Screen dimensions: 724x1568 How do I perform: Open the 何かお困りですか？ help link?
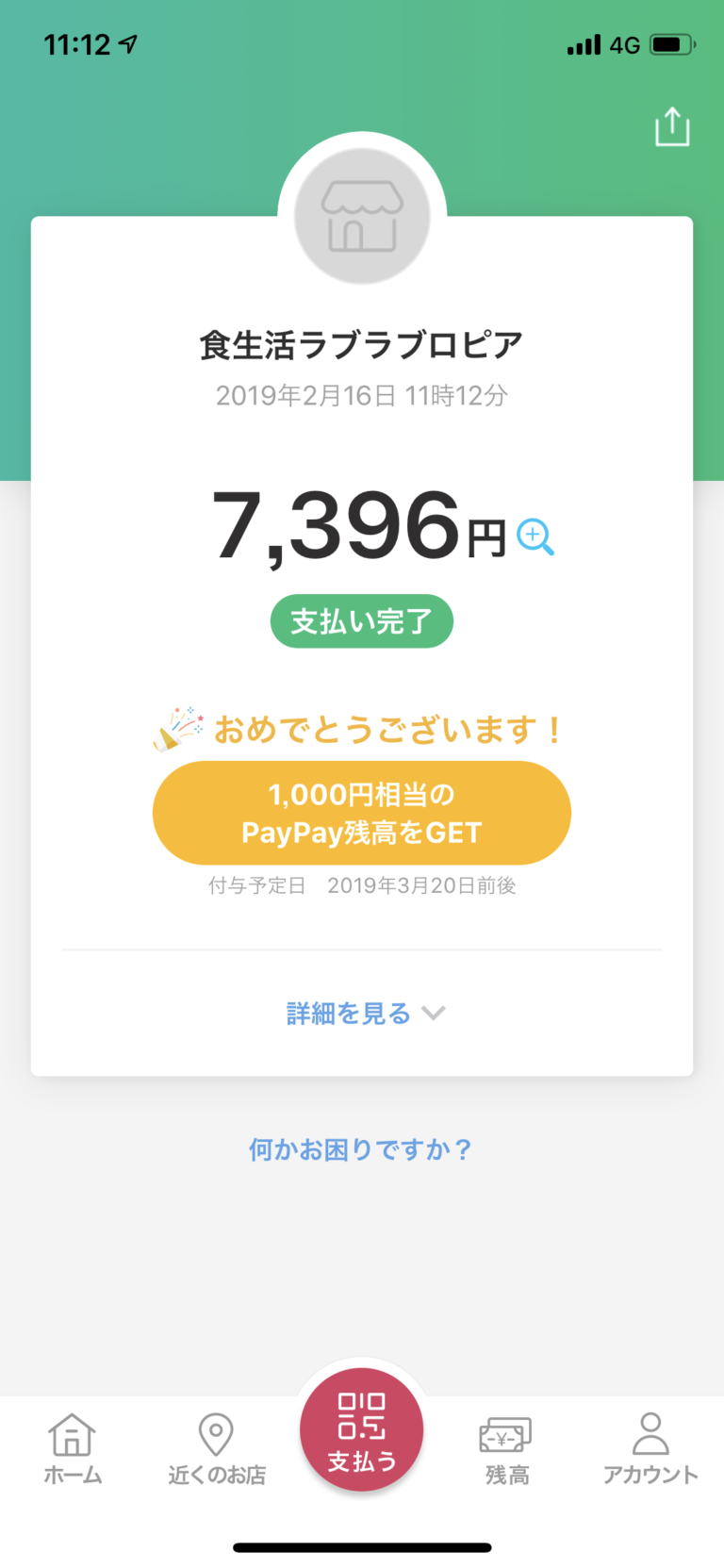[360, 1149]
